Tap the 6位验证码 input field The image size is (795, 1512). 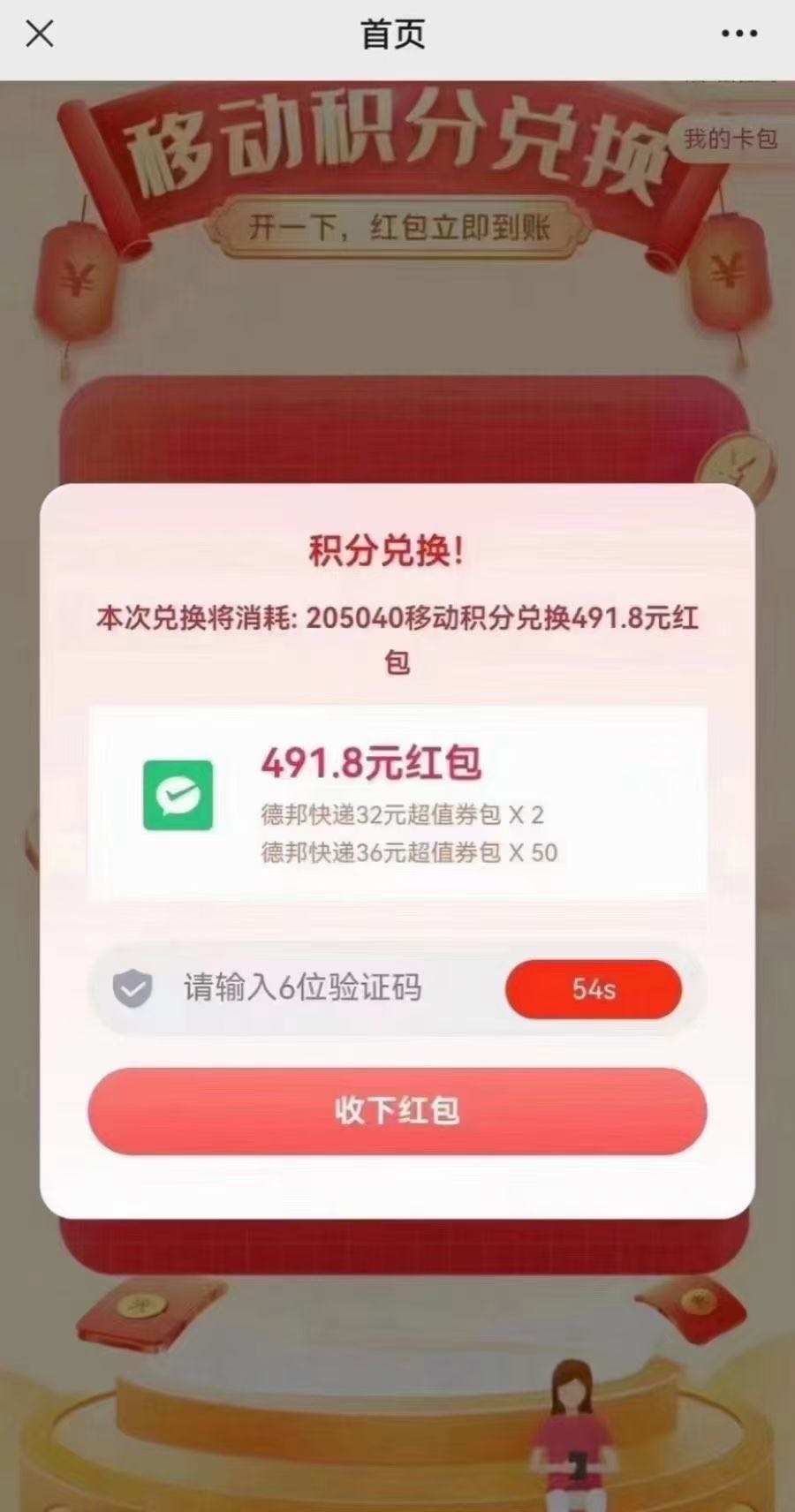[x=302, y=988]
